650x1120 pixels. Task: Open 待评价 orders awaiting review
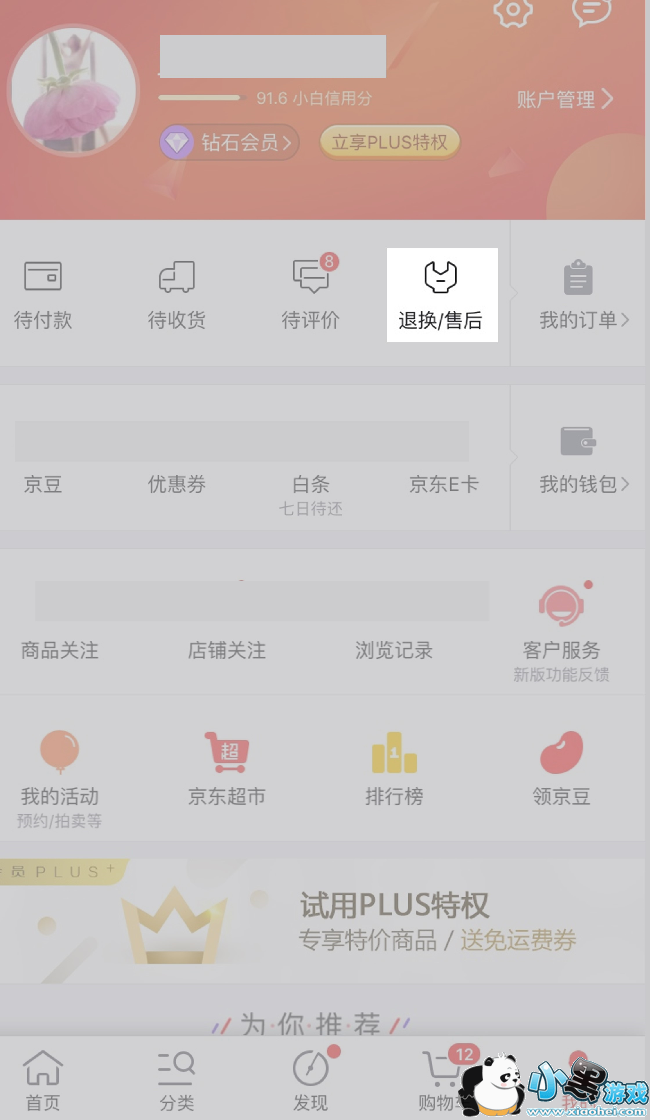click(x=311, y=294)
